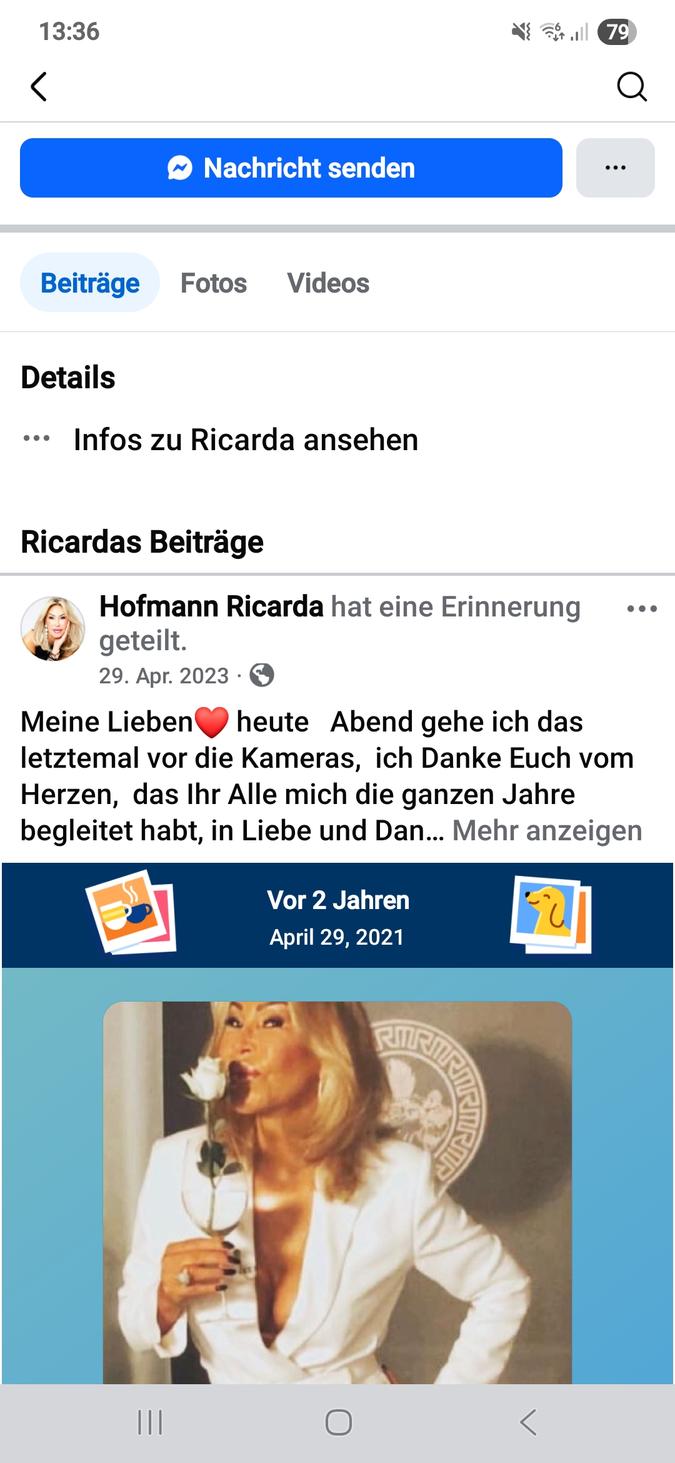Viewport: 675px width, 1463px height.
Task: Tap the system home button
Action: coord(338,1422)
